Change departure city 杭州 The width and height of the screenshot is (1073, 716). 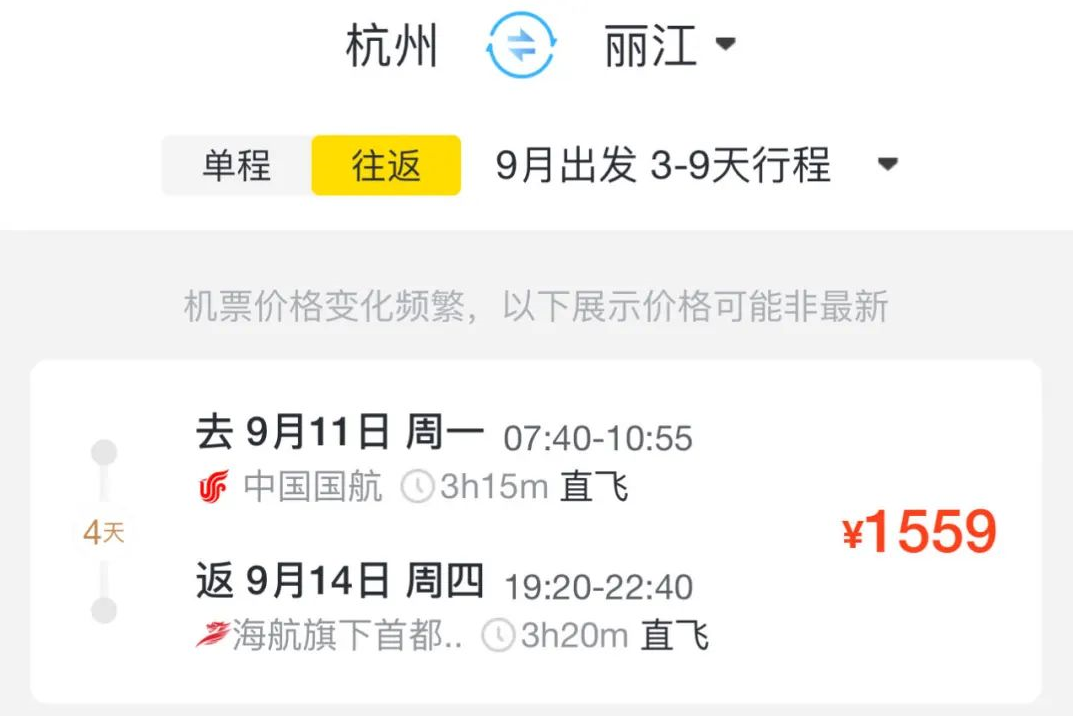[392, 46]
